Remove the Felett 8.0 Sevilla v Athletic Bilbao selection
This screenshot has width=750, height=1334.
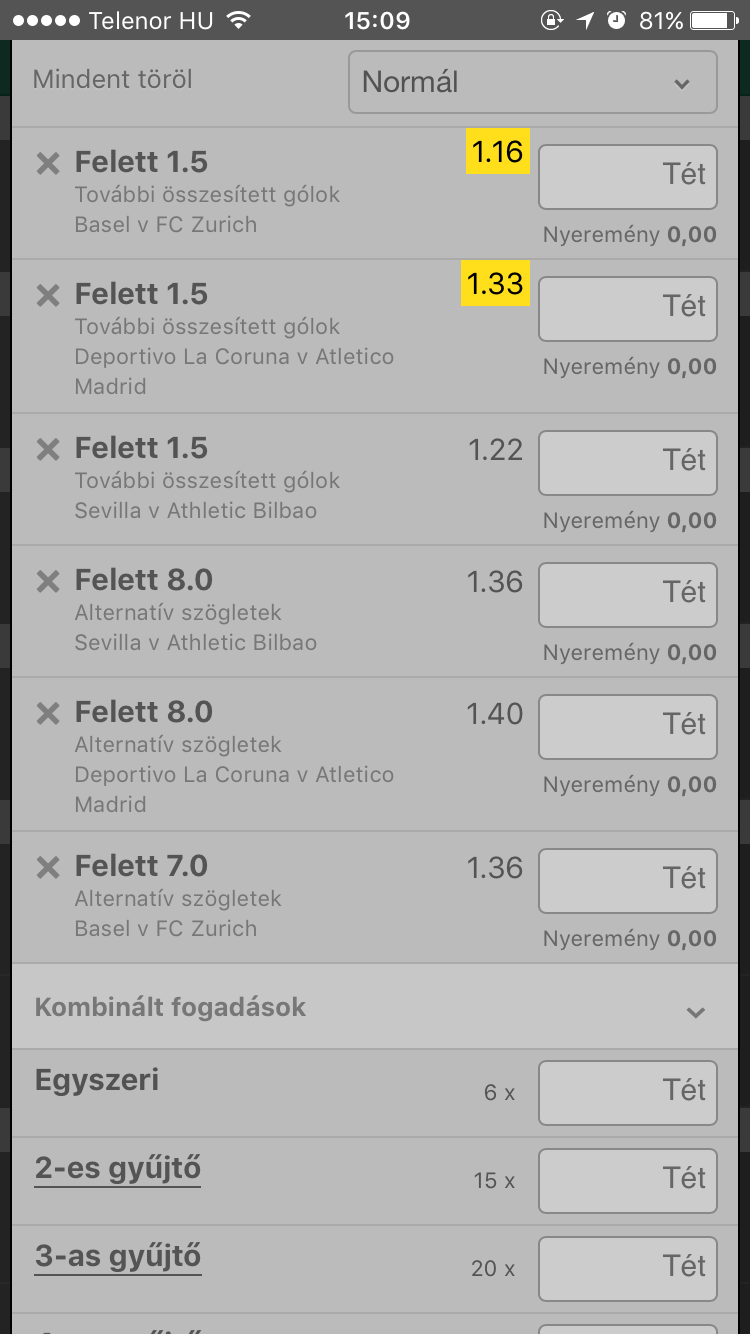click(x=48, y=581)
